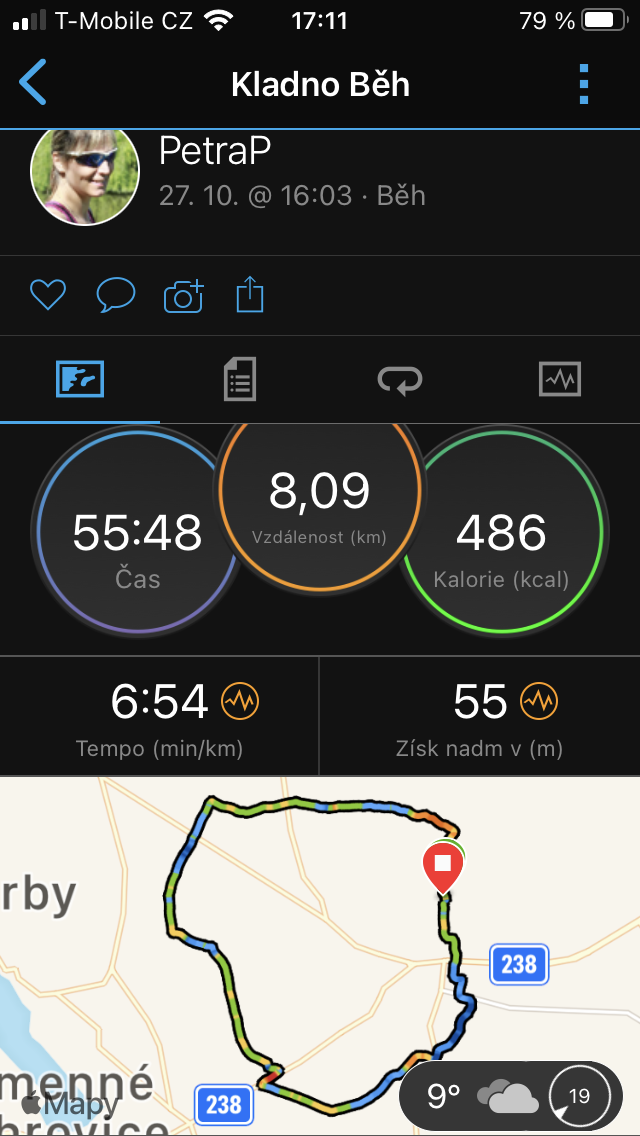Switch to the stats list tab
The image size is (640, 1136).
pos(239,379)
